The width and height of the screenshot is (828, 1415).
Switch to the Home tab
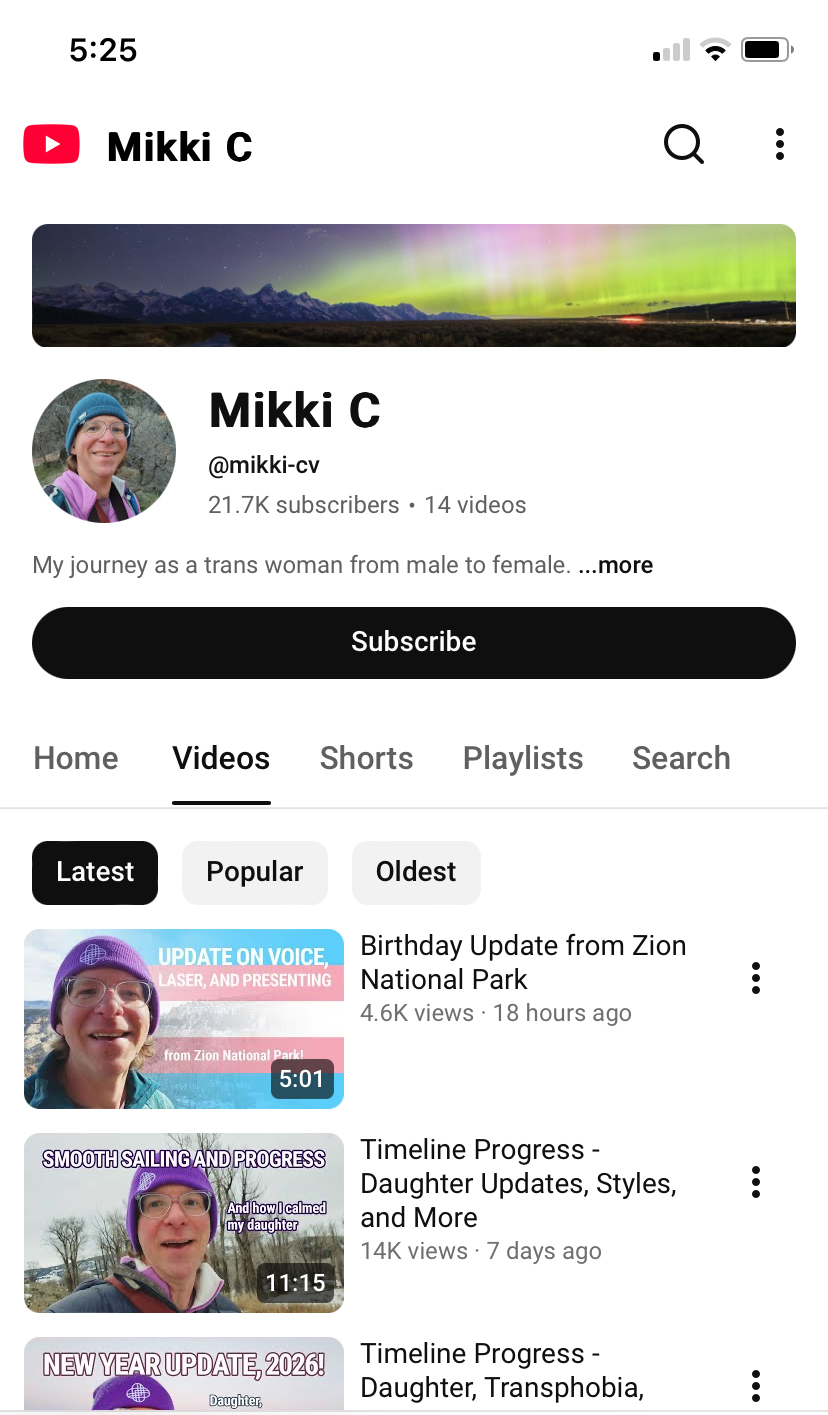coord(76,758)
